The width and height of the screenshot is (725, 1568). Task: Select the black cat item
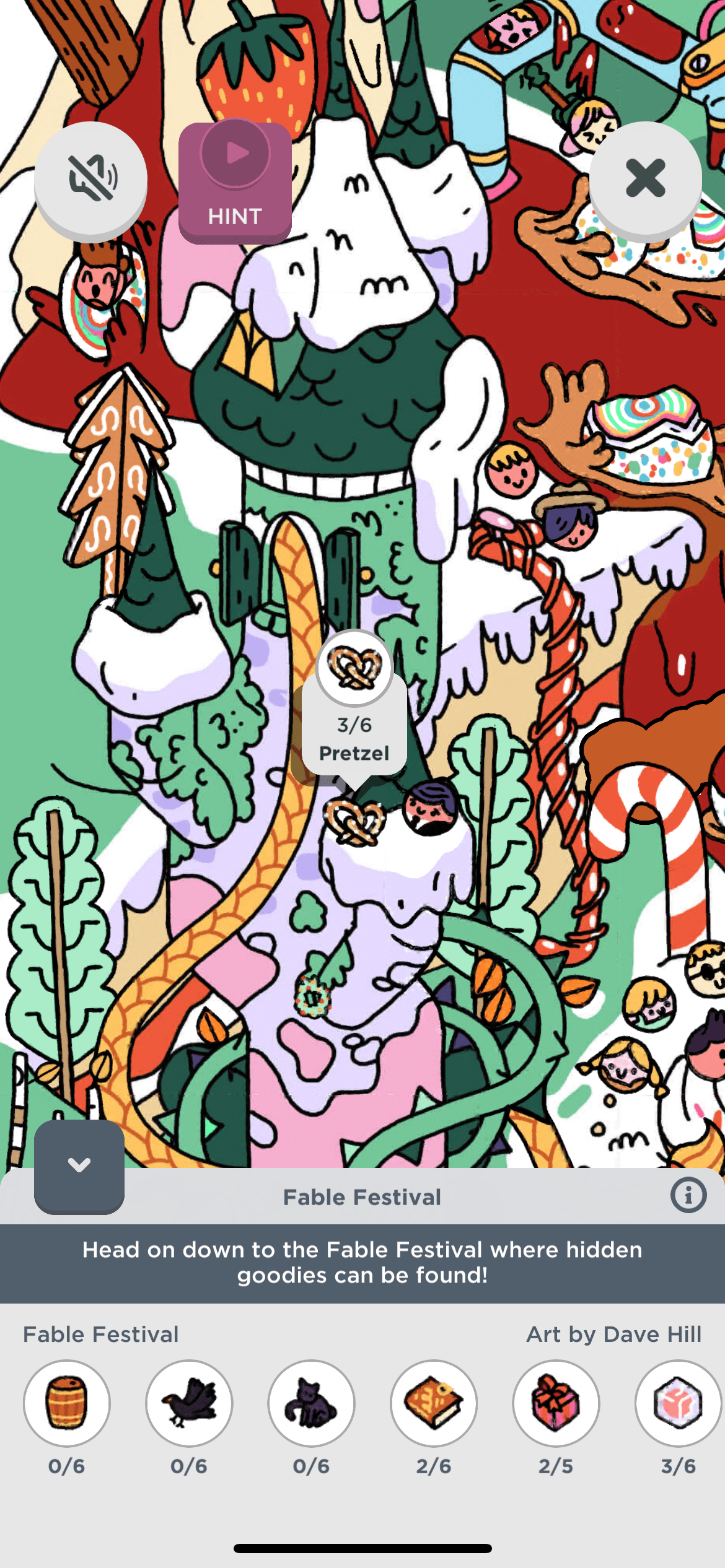(311, 1403)
